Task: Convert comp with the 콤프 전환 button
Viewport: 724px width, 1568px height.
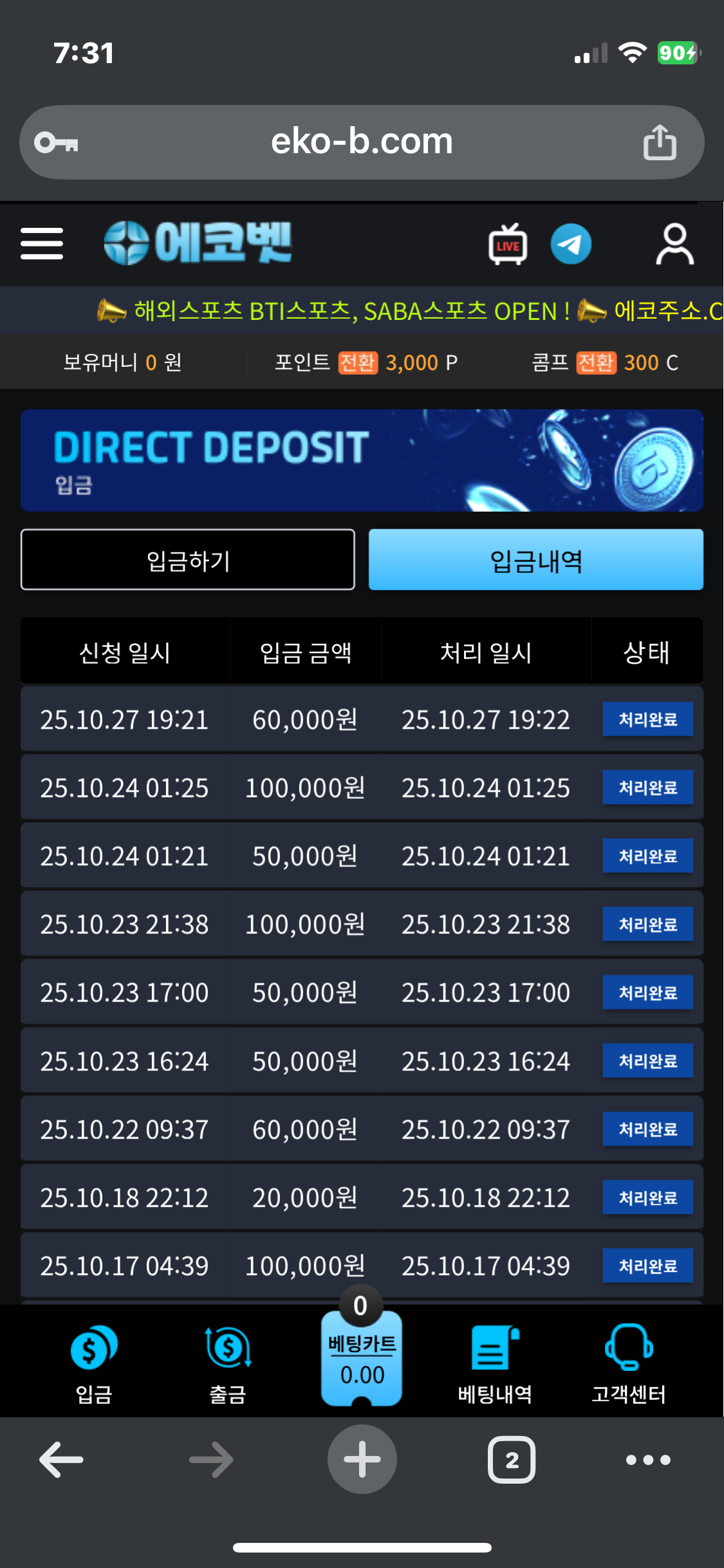Action: coord(596,362)
